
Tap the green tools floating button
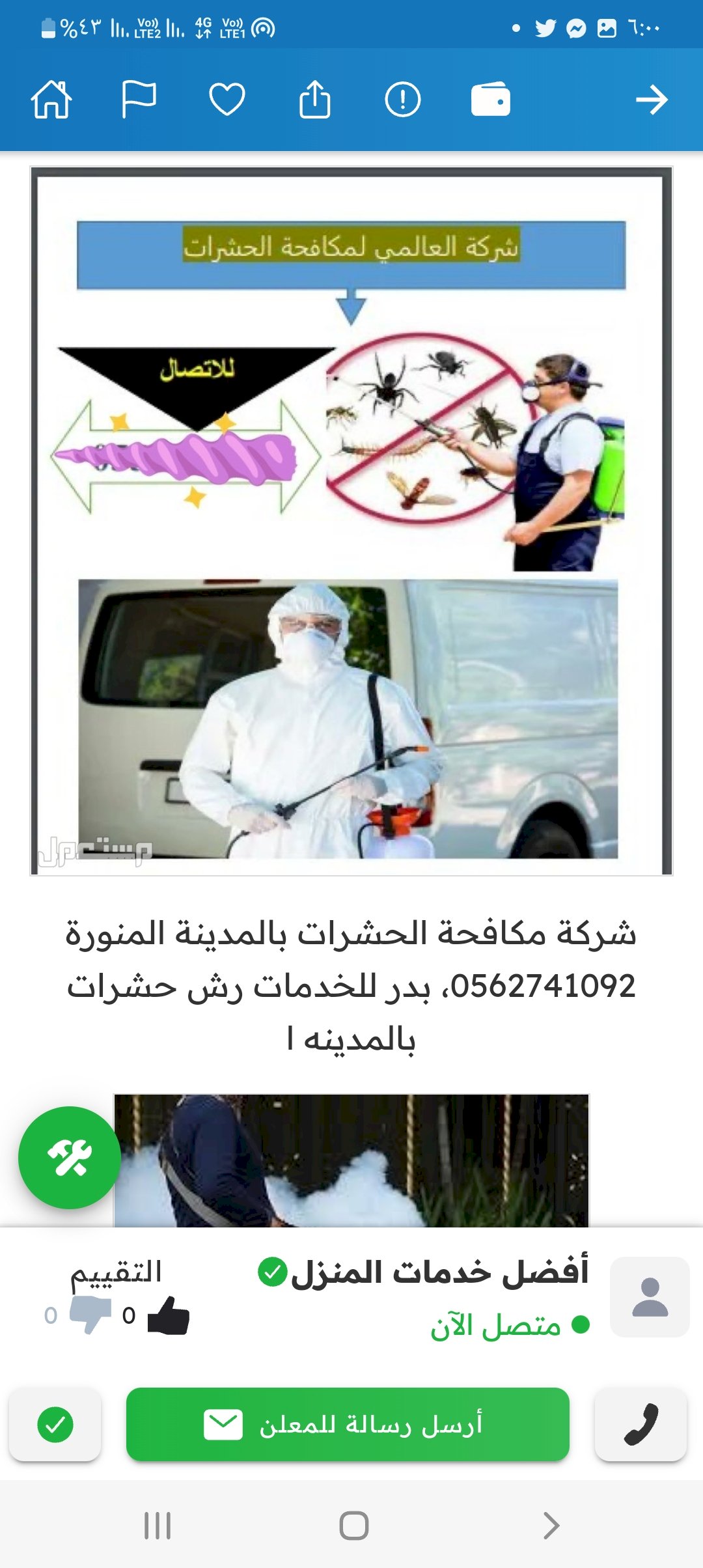(x=70, y=1158)
